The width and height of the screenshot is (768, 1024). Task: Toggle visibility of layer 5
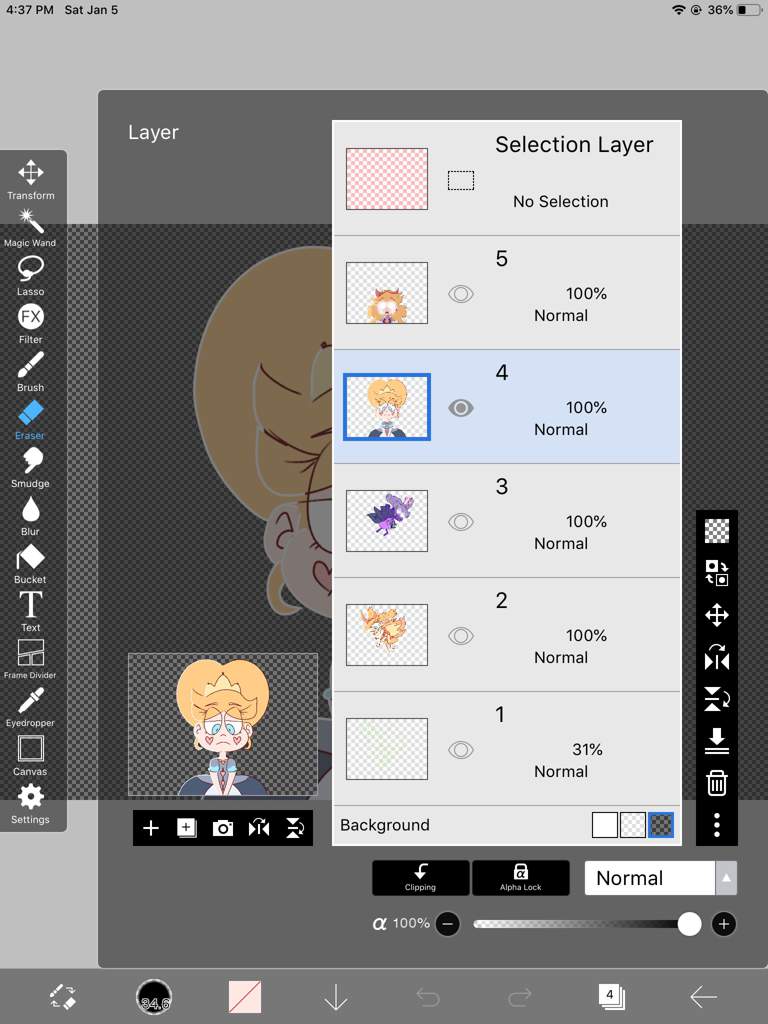(460, 294)
